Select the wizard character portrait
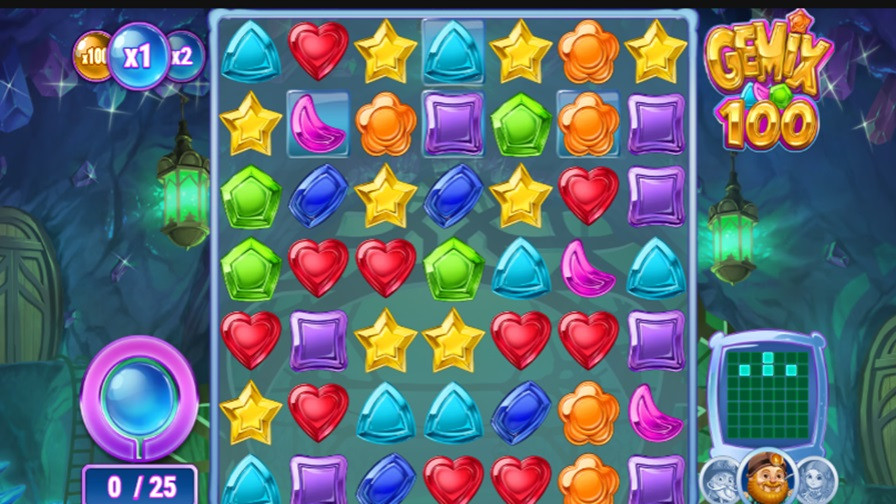 pos(719,484)
